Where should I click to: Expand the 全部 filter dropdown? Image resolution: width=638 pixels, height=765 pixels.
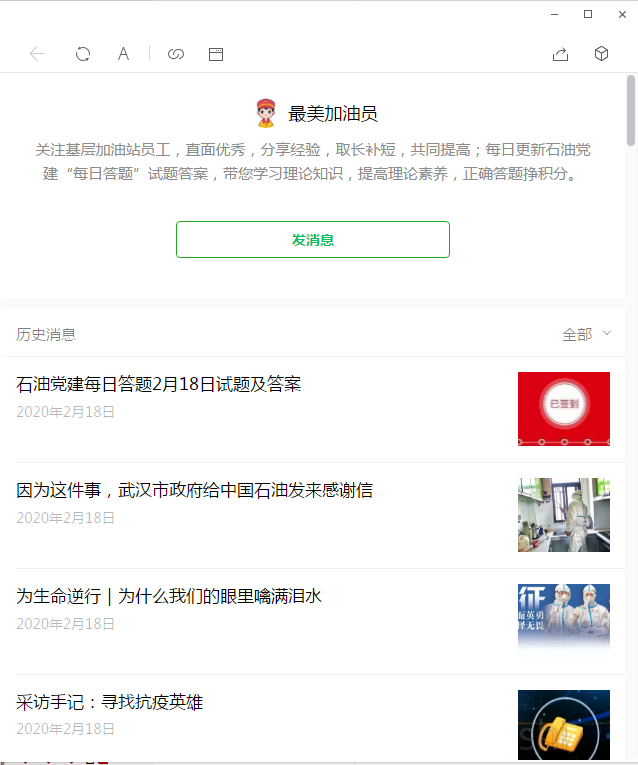coord(587,334)
